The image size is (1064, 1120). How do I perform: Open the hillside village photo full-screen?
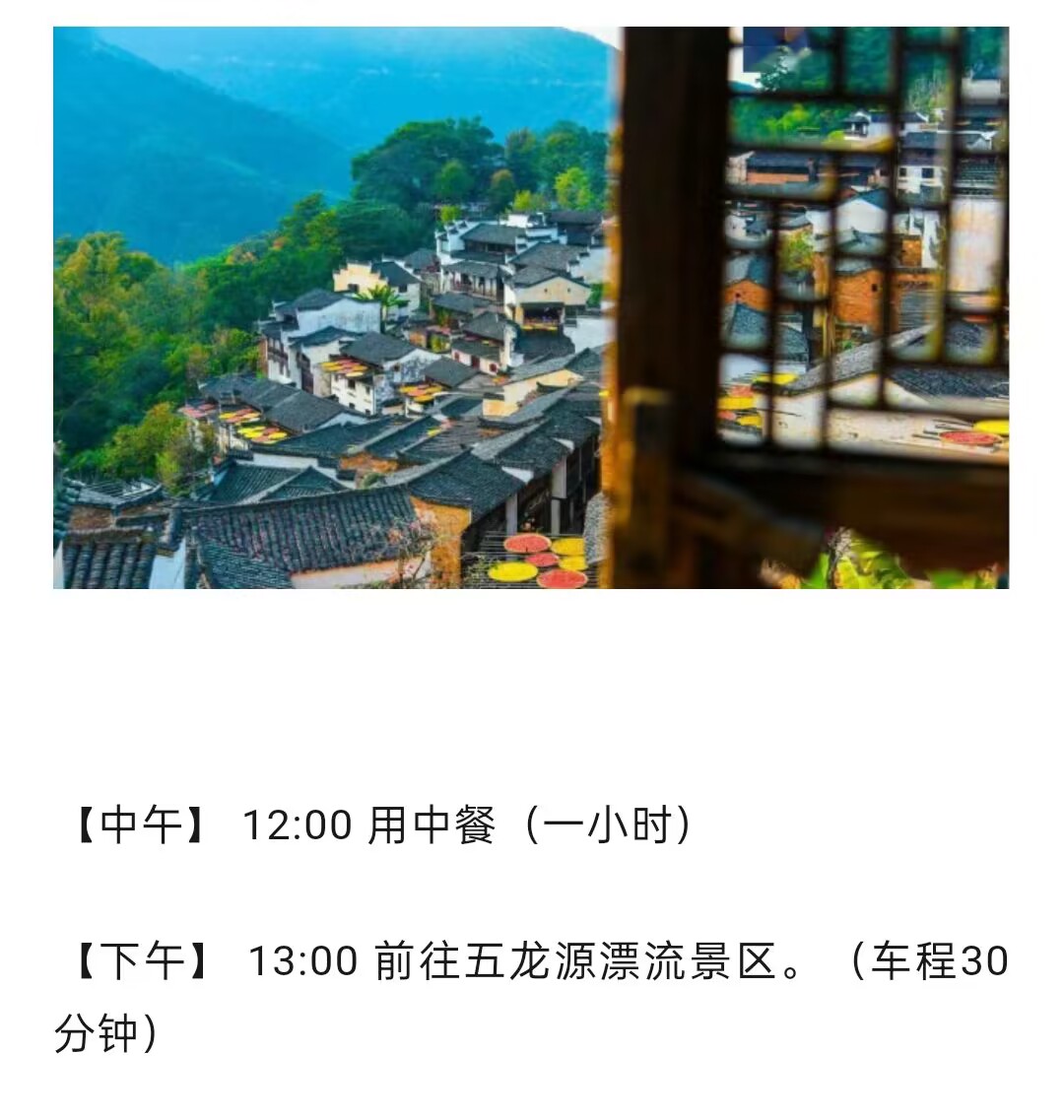click(531, 307)
